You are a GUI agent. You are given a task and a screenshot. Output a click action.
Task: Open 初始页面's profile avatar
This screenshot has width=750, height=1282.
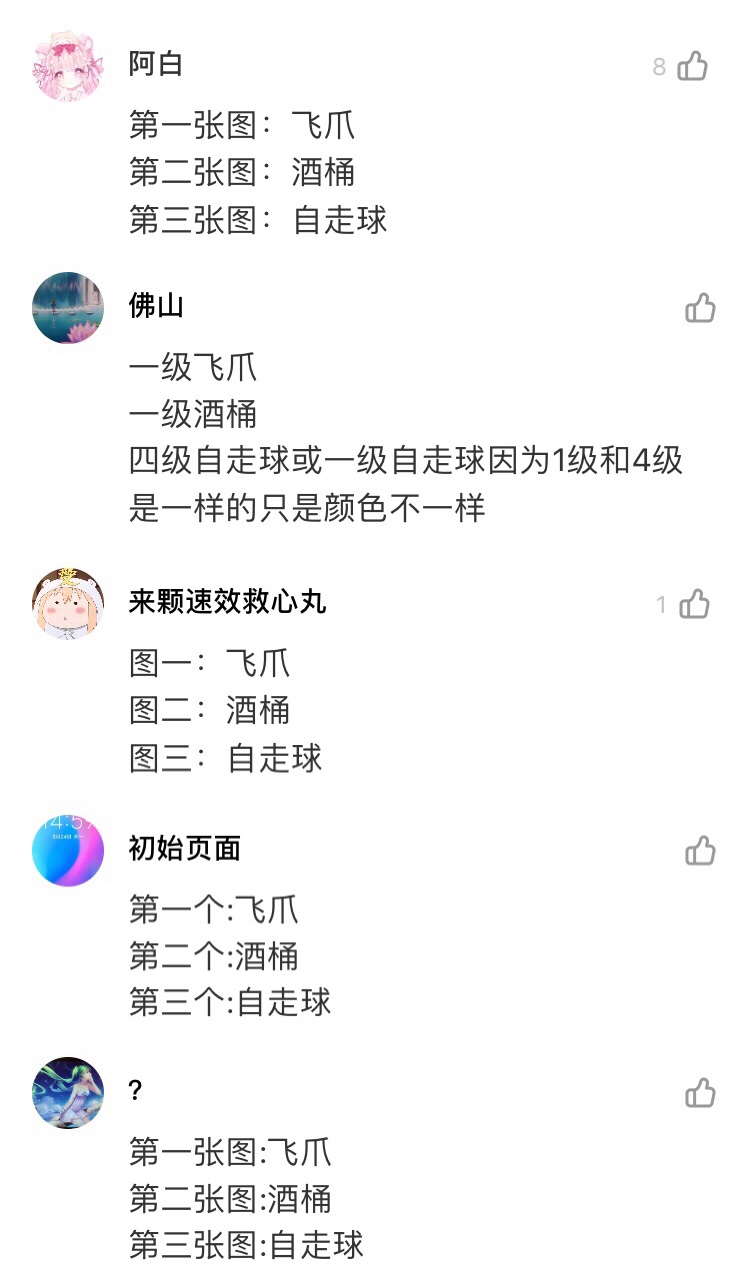[x=68, y=851]
